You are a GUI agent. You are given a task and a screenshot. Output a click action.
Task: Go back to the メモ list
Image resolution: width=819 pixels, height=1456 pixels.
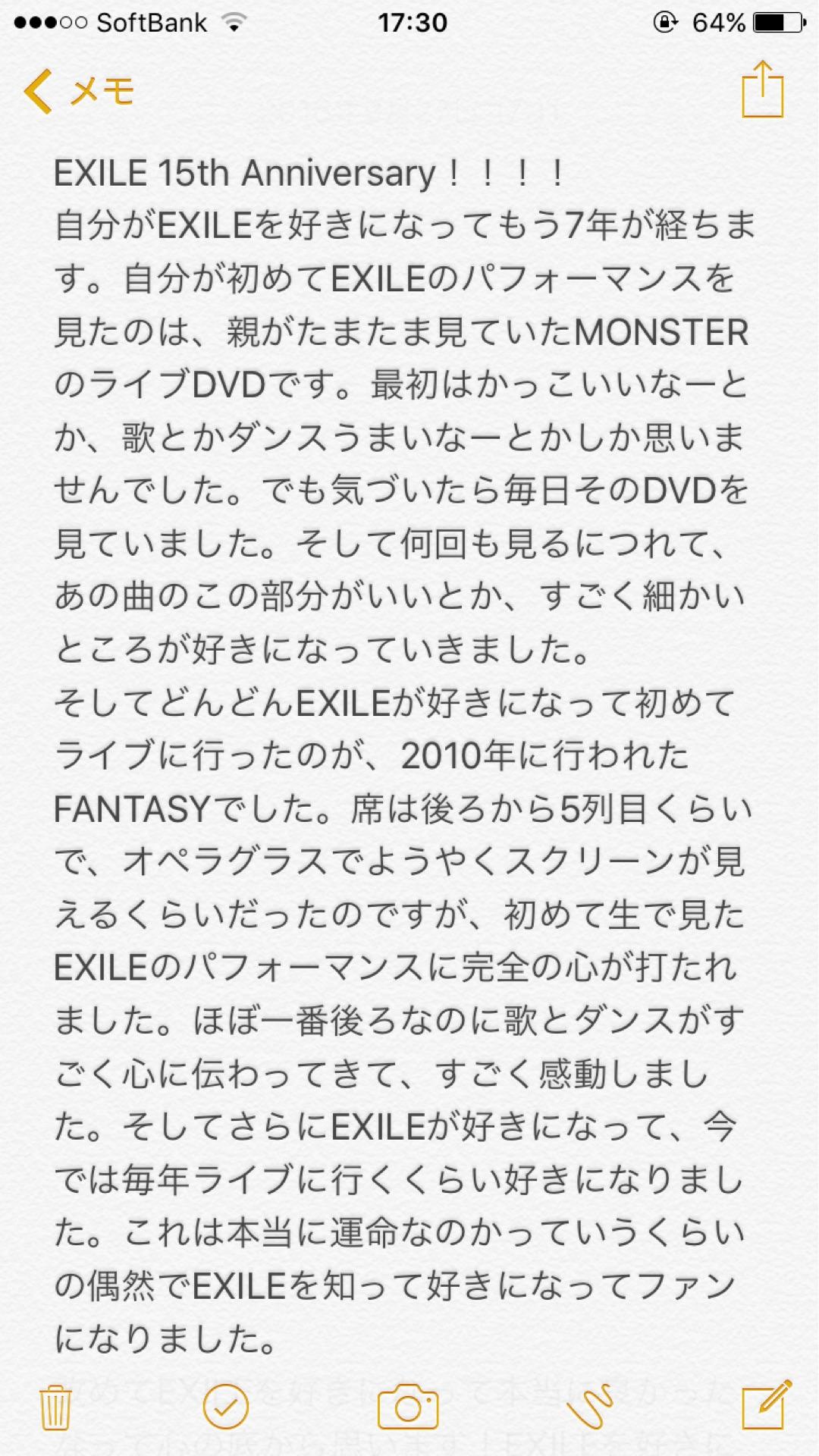click(79, 92)
